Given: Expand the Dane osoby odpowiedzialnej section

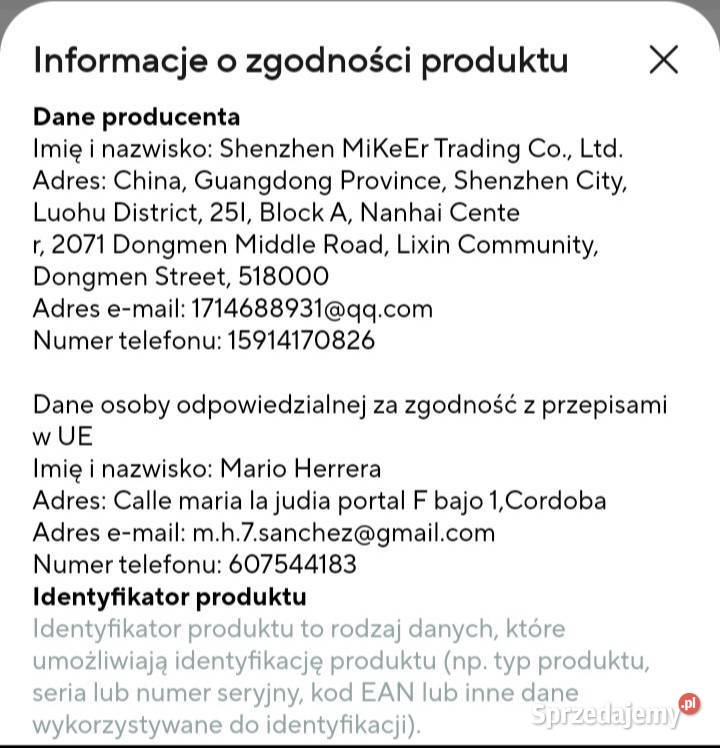Looking at the screenshot, I should pyautogui.click(x=350, y=404).
